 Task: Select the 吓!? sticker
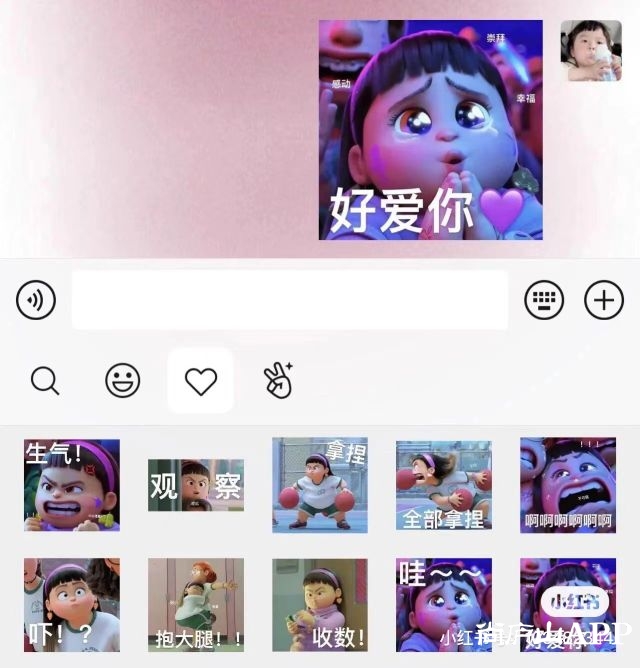pos(72,605)
